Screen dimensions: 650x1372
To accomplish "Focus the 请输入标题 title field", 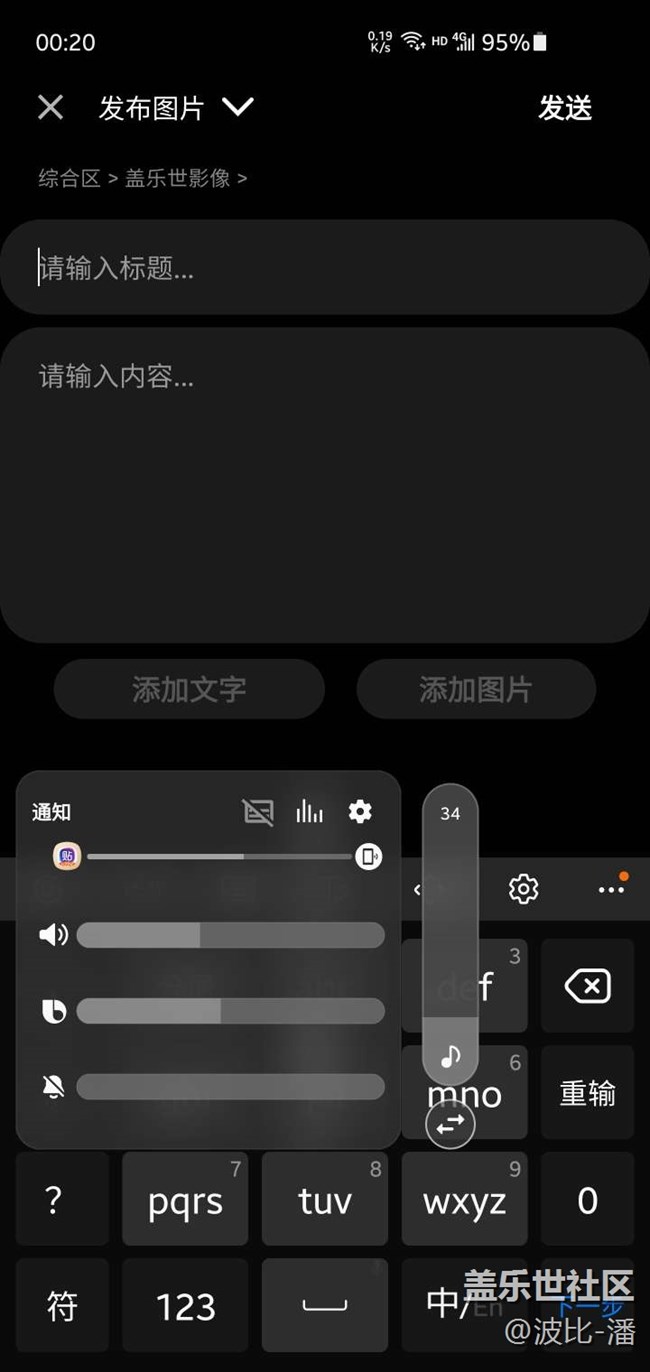I will 325,267.
